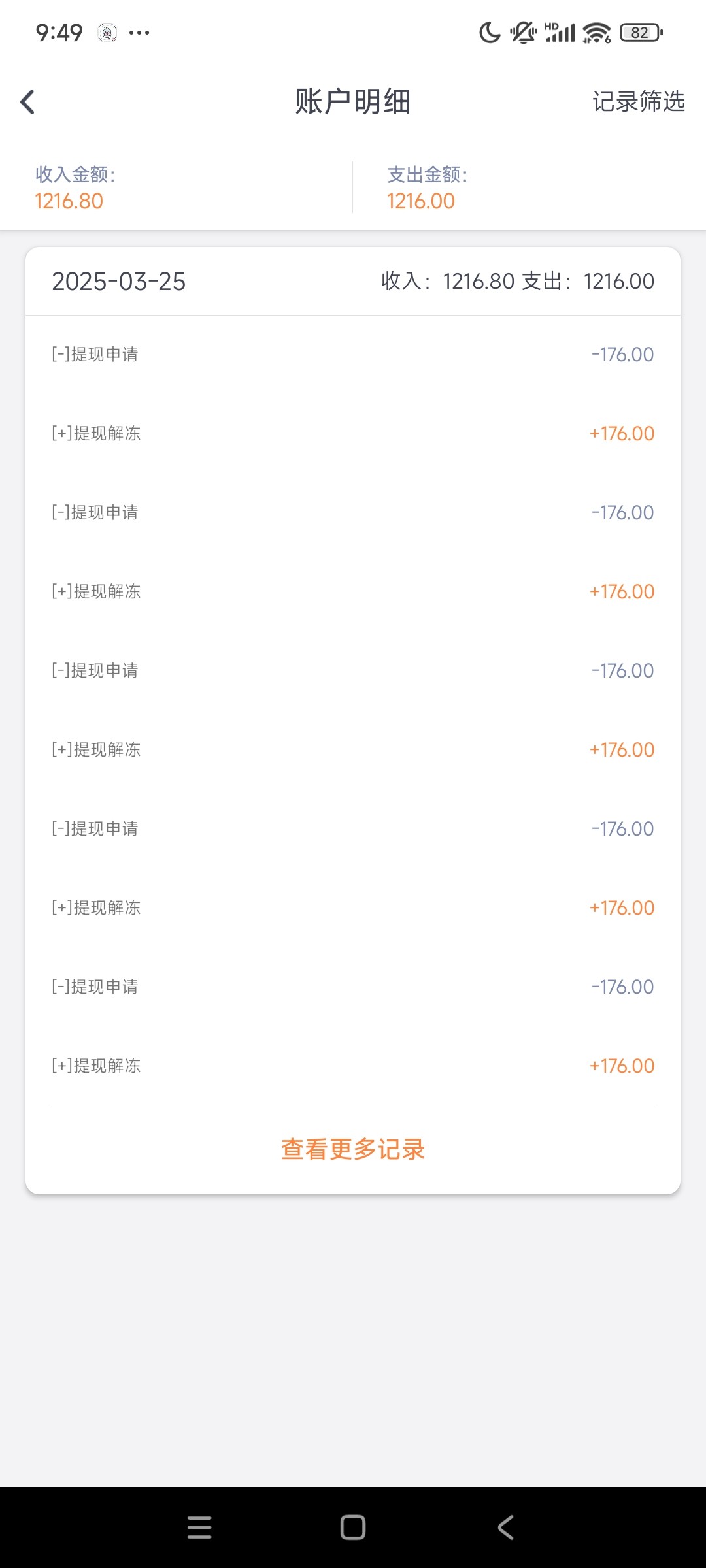Open the 记录筛选 record filter

pyautogui.click(x=638, y=102)
